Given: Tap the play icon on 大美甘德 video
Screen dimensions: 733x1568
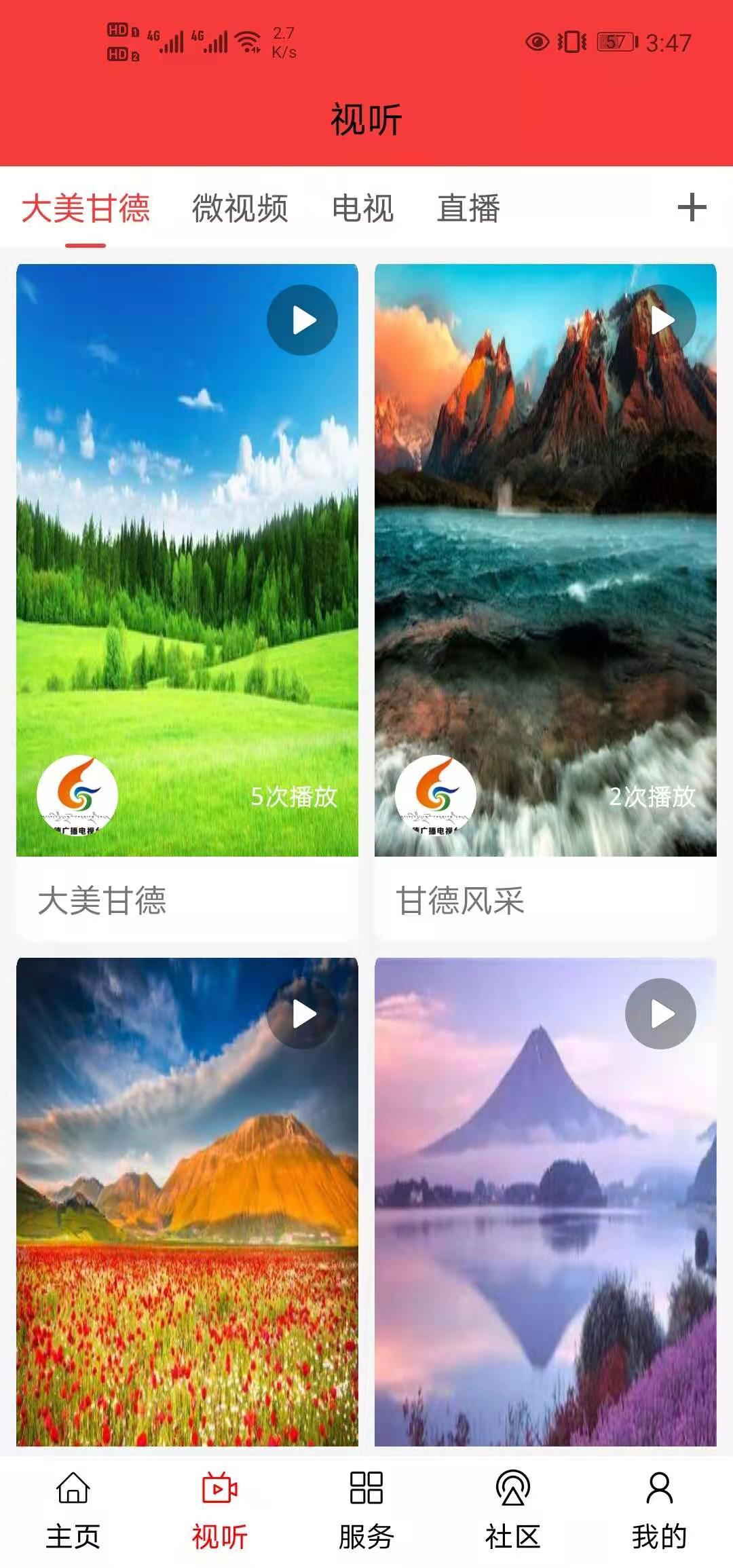Looking at the screenshot, I should click(303, 320).
